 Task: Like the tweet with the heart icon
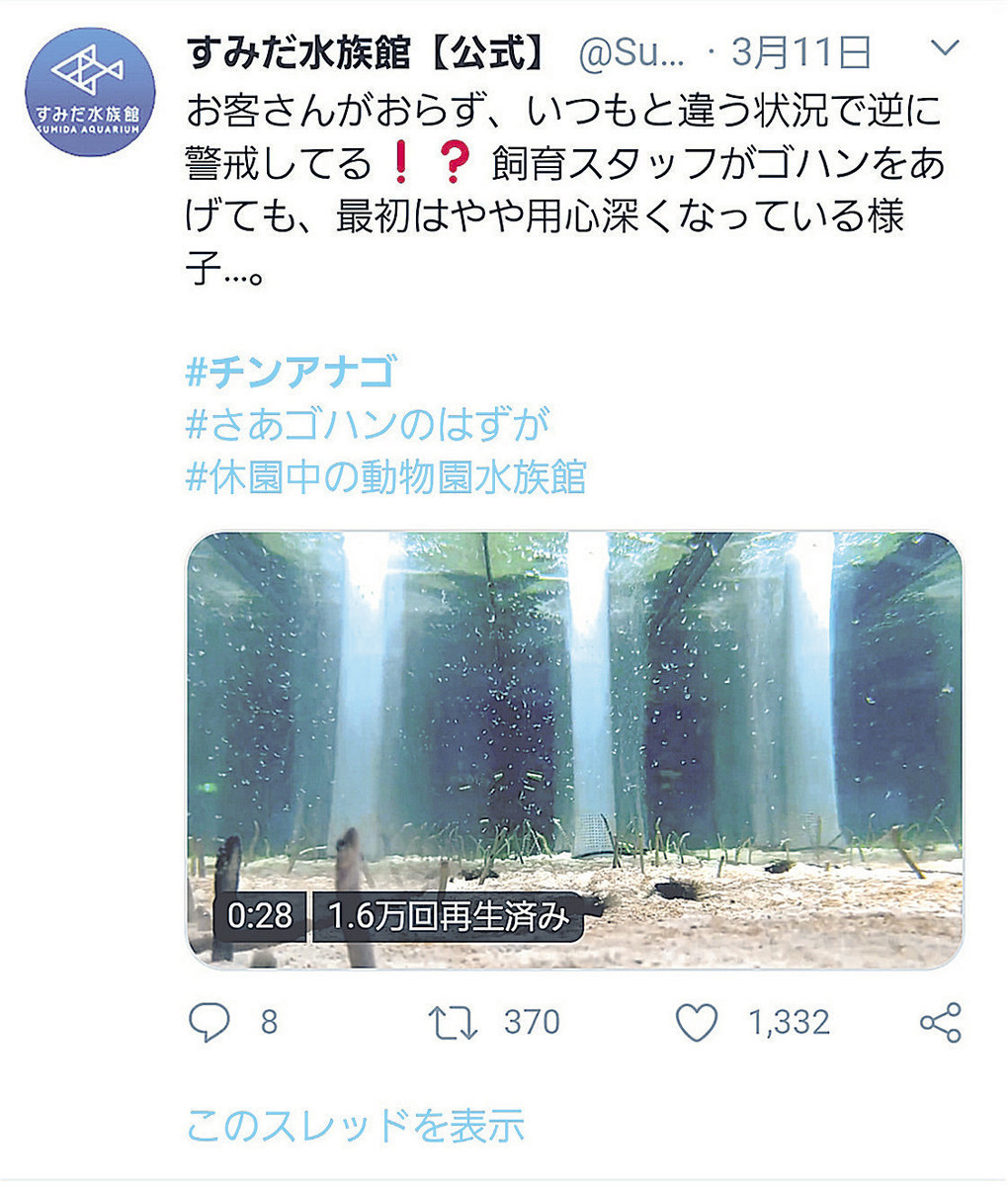(696, 1022)
